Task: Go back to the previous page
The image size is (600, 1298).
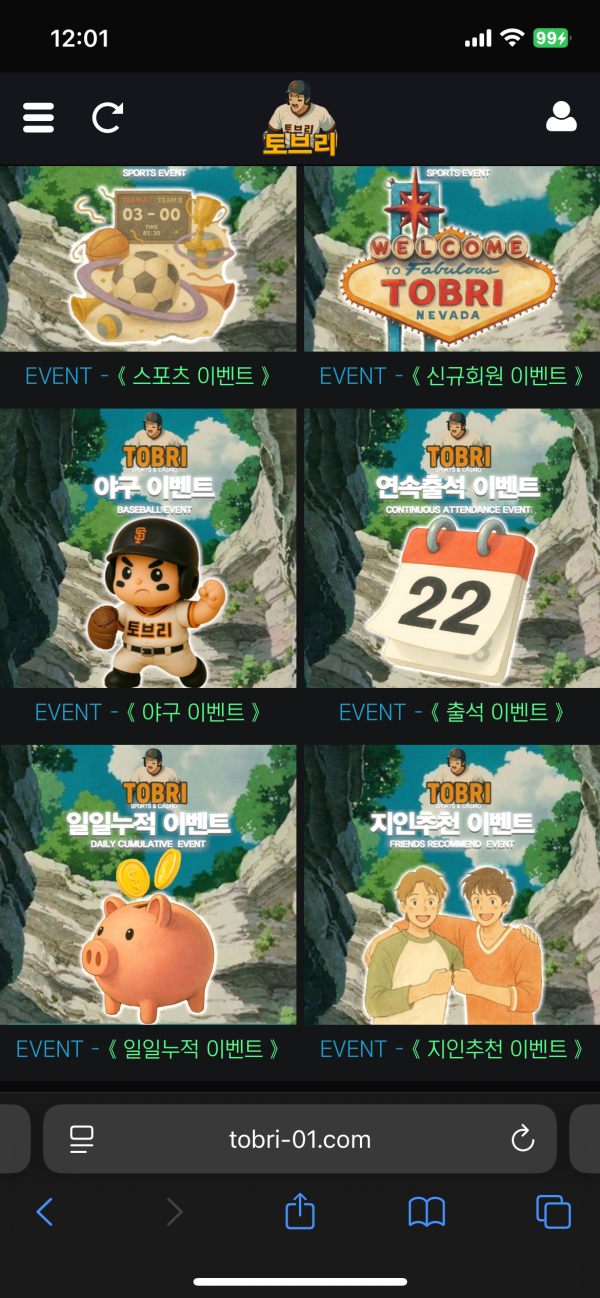Action: (44, 1212)
